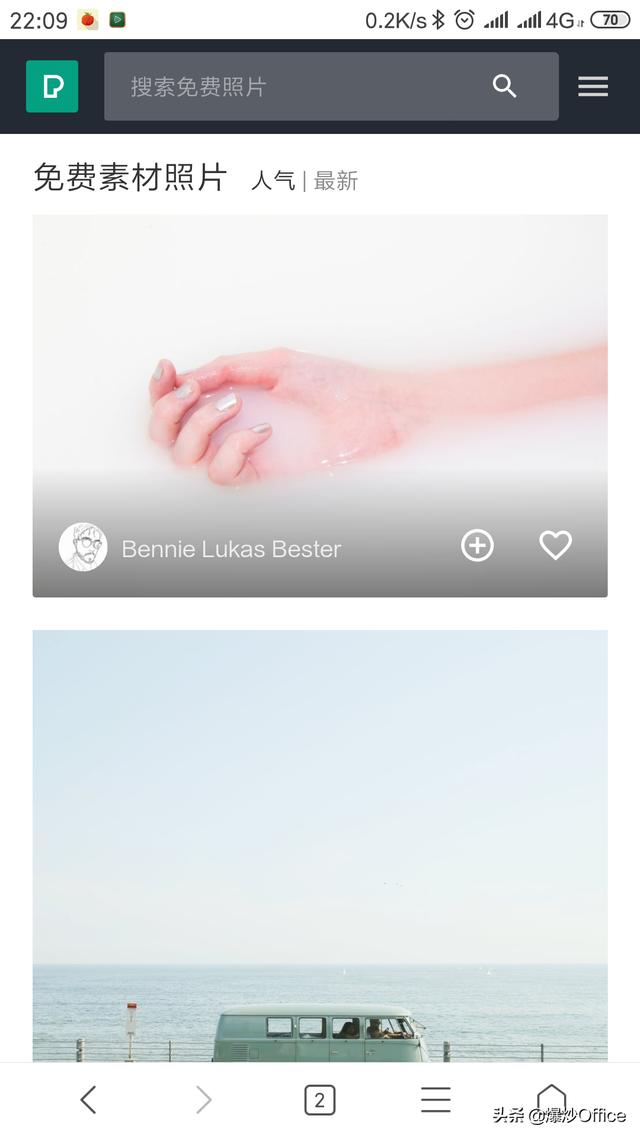The width and height of the screenshot is (640, 1138).
Task: Go back to the previous page
Action: [88, 1100]
